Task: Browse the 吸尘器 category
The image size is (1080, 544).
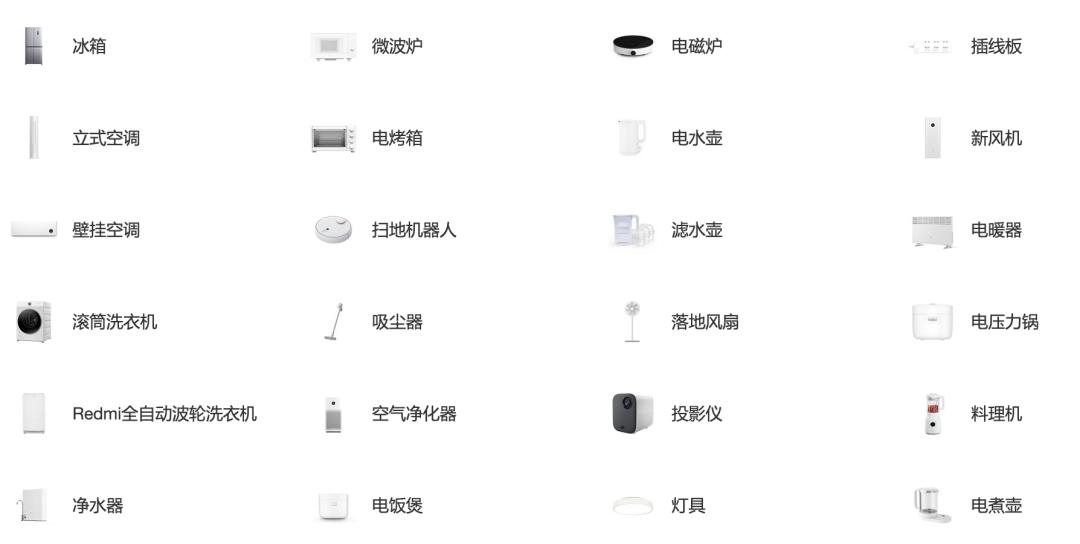Action: coord(396,322)
